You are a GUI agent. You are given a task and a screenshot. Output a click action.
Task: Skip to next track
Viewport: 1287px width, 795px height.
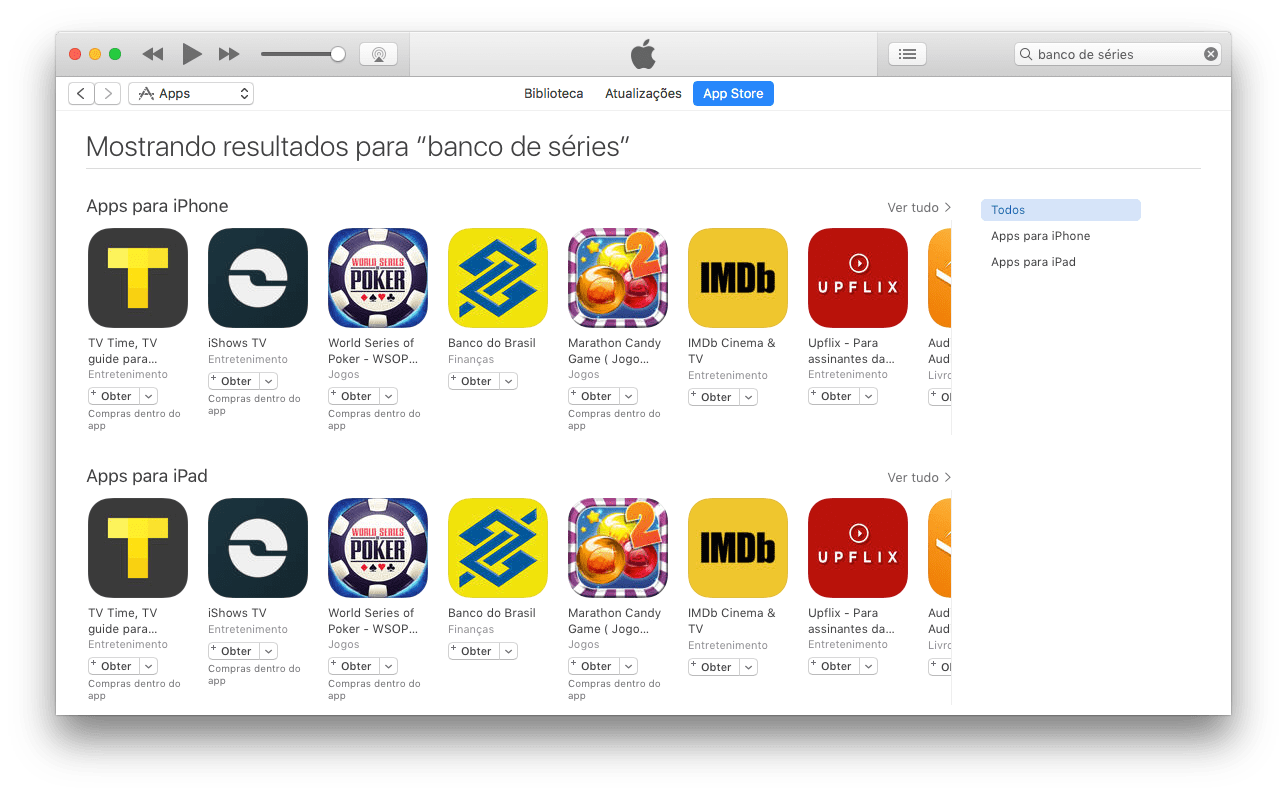(229, 54)
